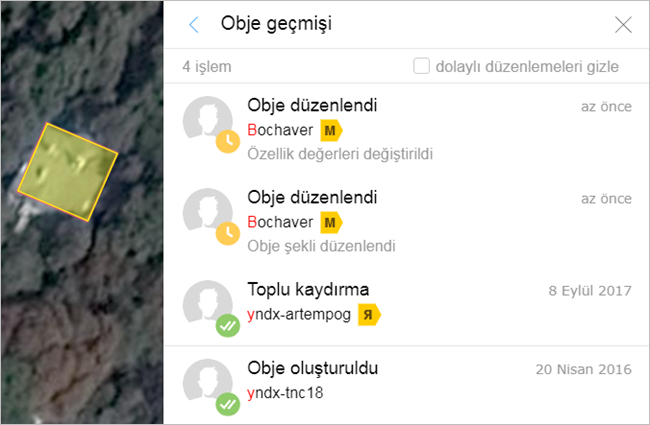
Task: Check dolaylı düzenlemeleri gizle box
Action: coord(422,67)
